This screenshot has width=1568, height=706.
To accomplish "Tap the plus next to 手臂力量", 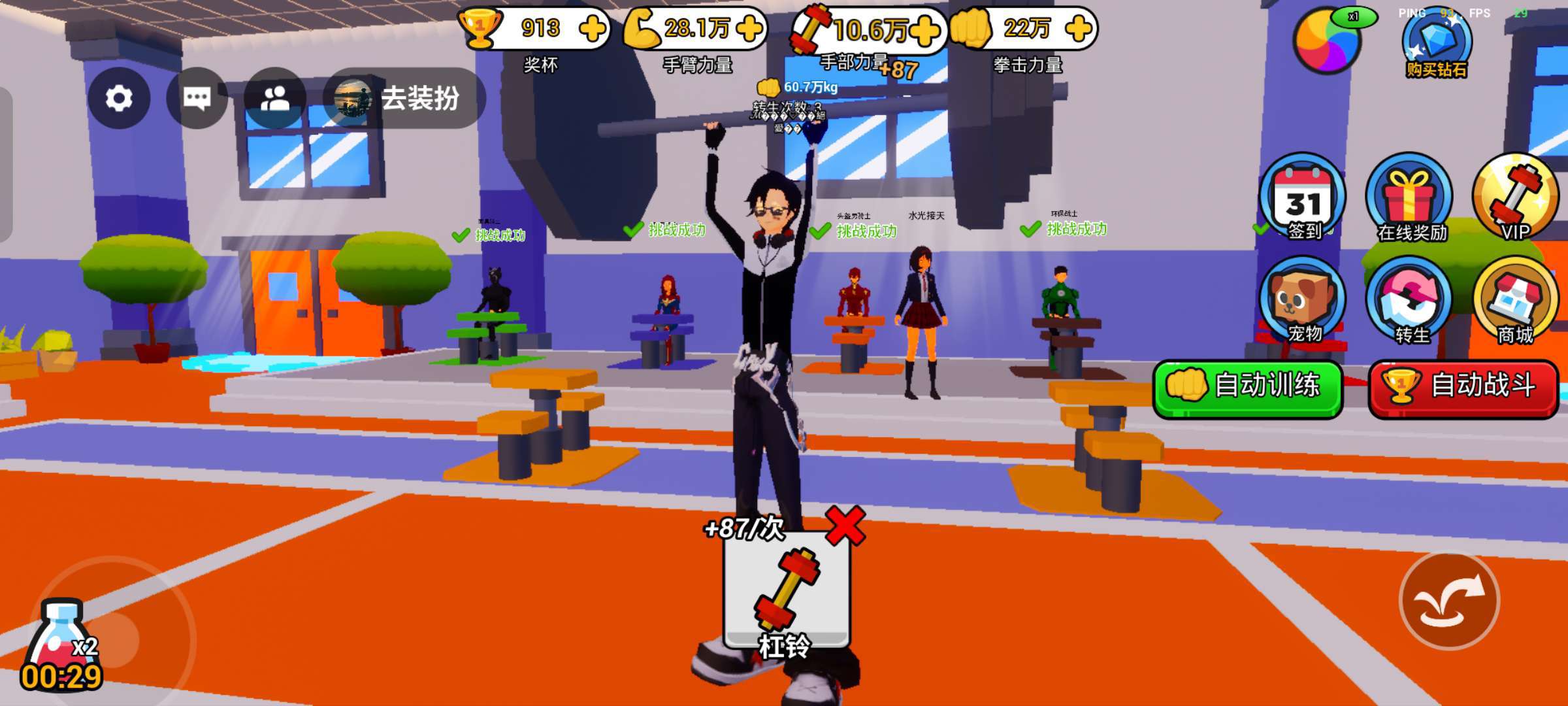I will pos(749,29).
